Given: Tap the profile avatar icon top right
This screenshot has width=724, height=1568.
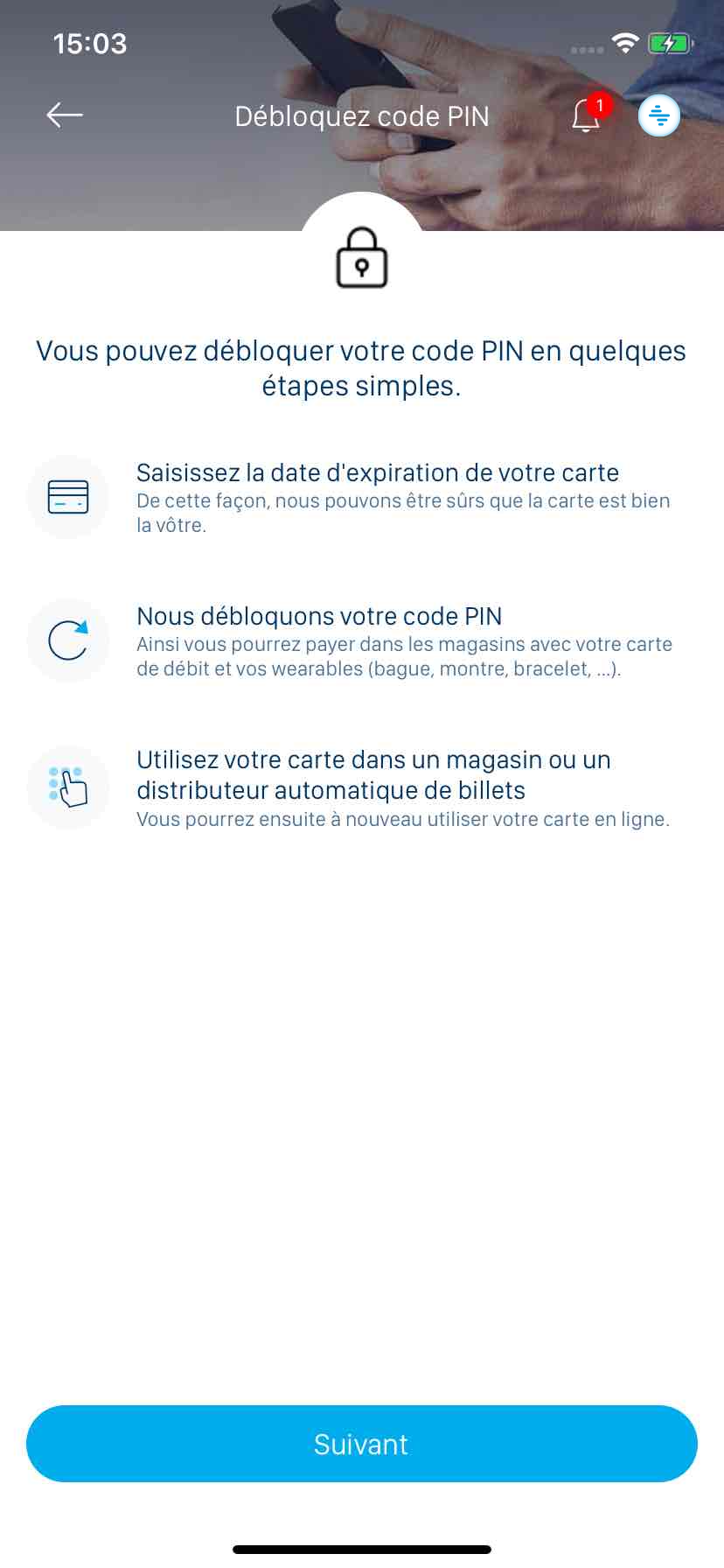Looking at the screenshot, I should coord(658,115).
